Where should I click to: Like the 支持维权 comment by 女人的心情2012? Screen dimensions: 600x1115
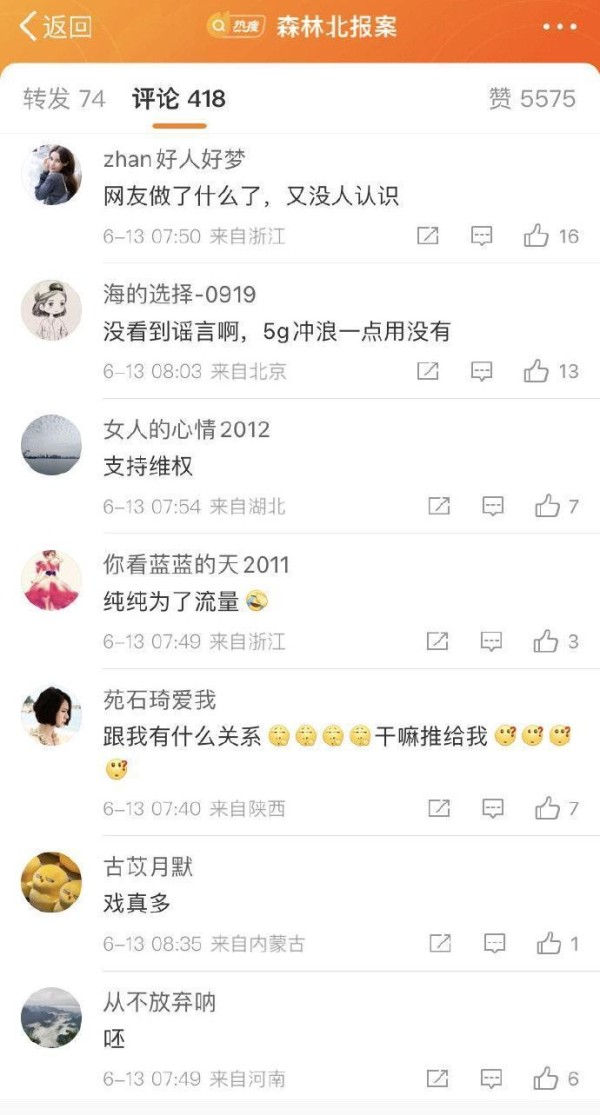(x=557, y=506)
